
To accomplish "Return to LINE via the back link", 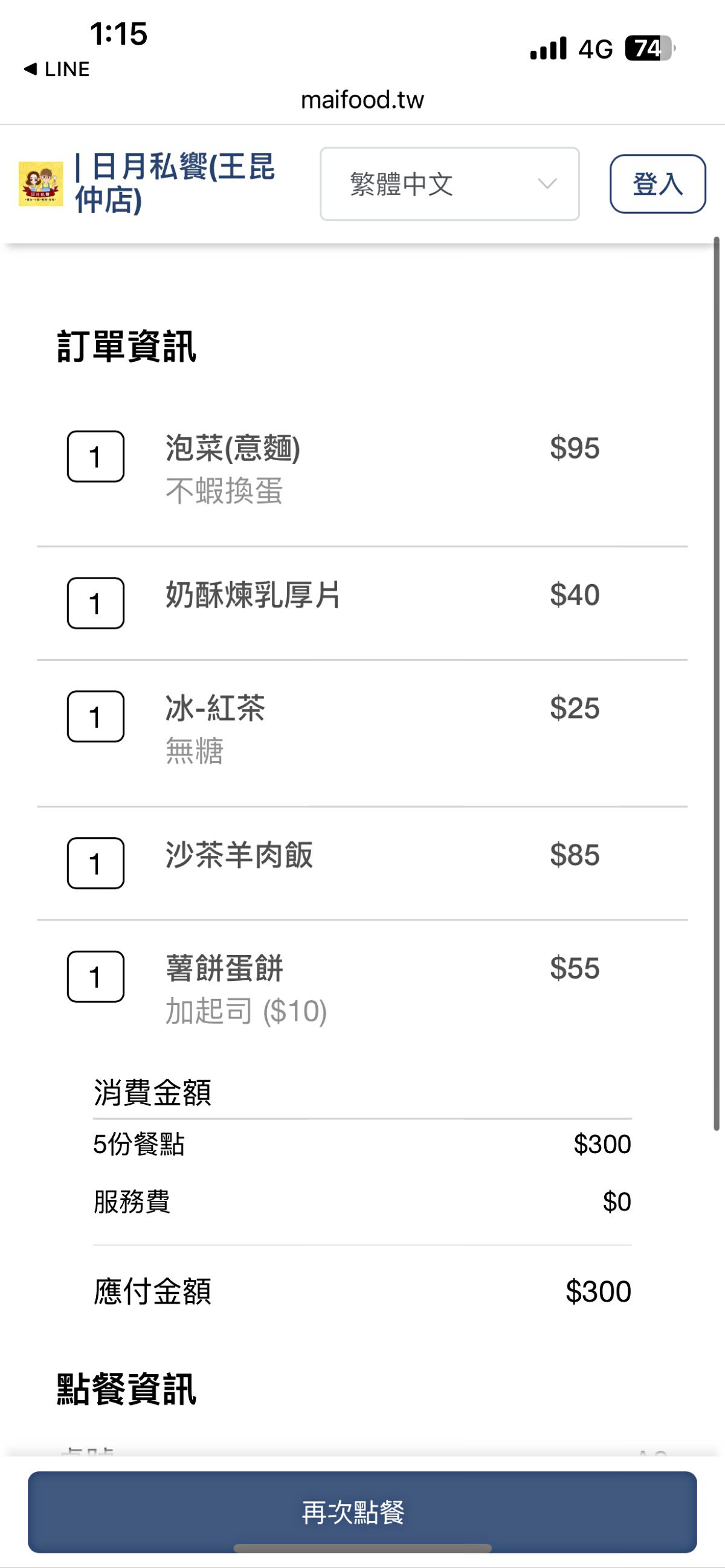I will [57, 69].
